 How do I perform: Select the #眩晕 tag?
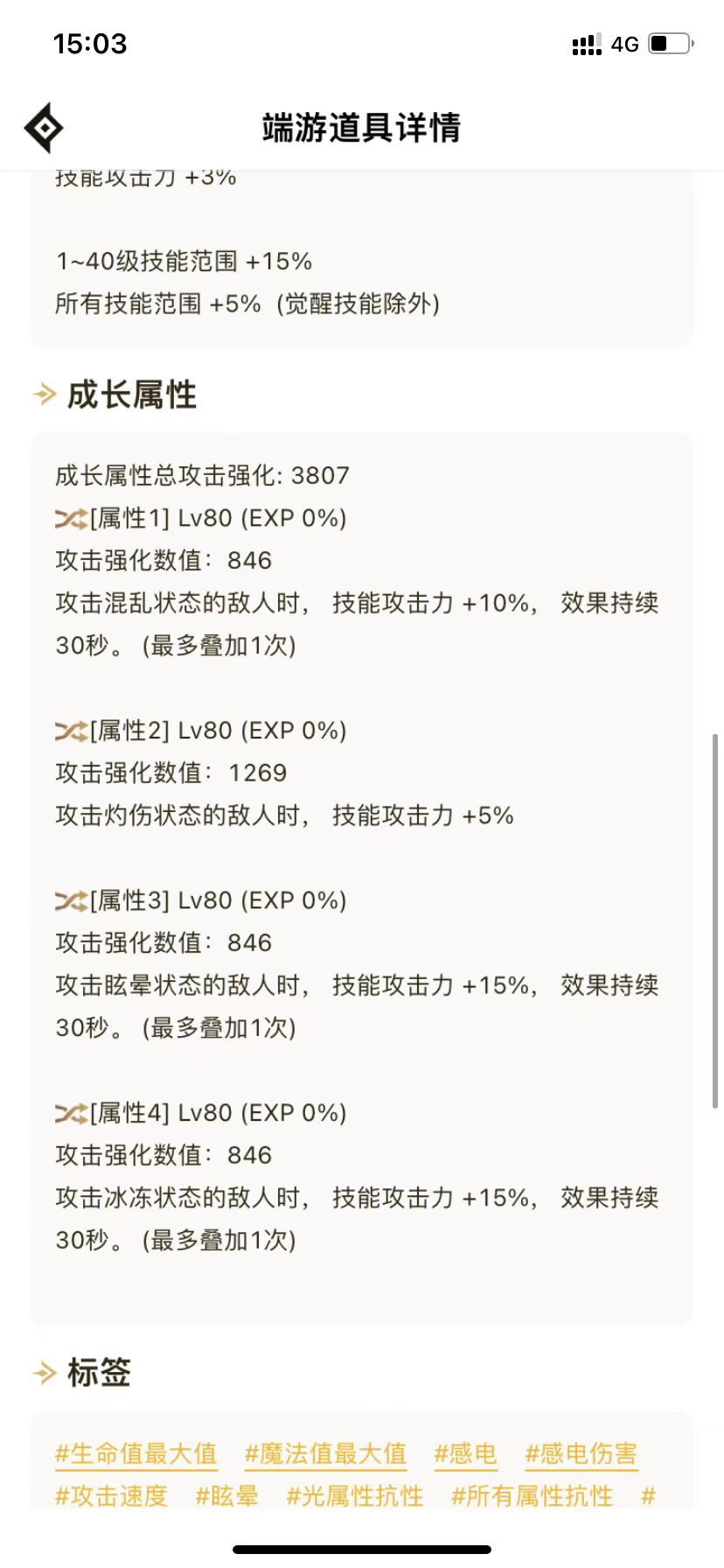[226, 1495]
